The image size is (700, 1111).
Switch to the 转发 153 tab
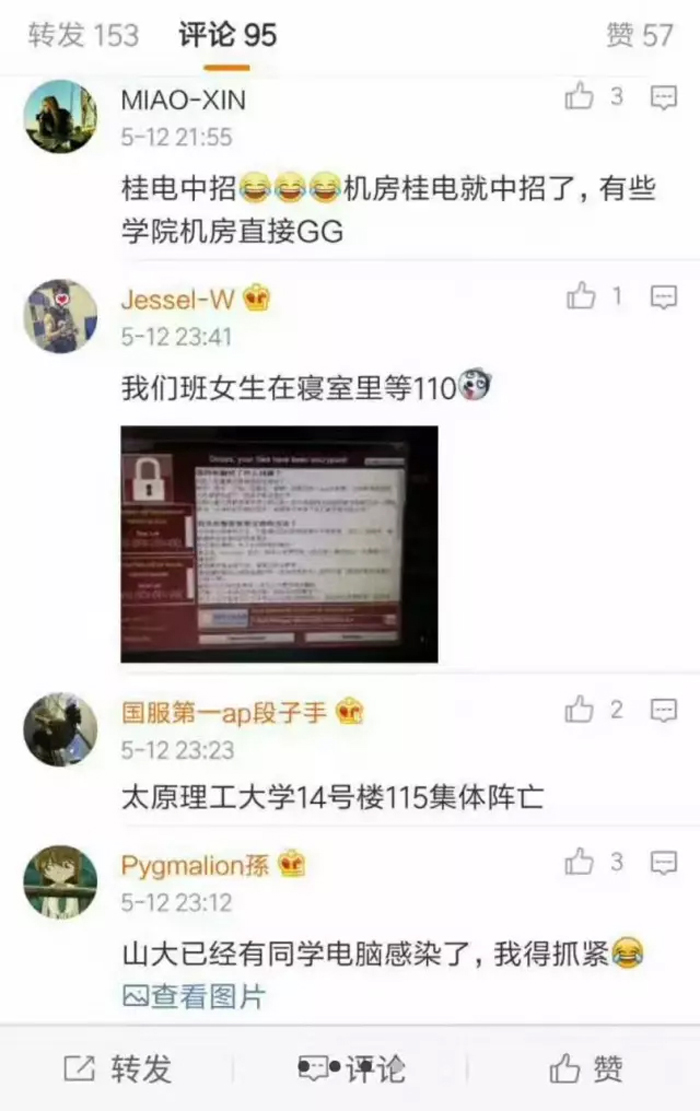83,35
